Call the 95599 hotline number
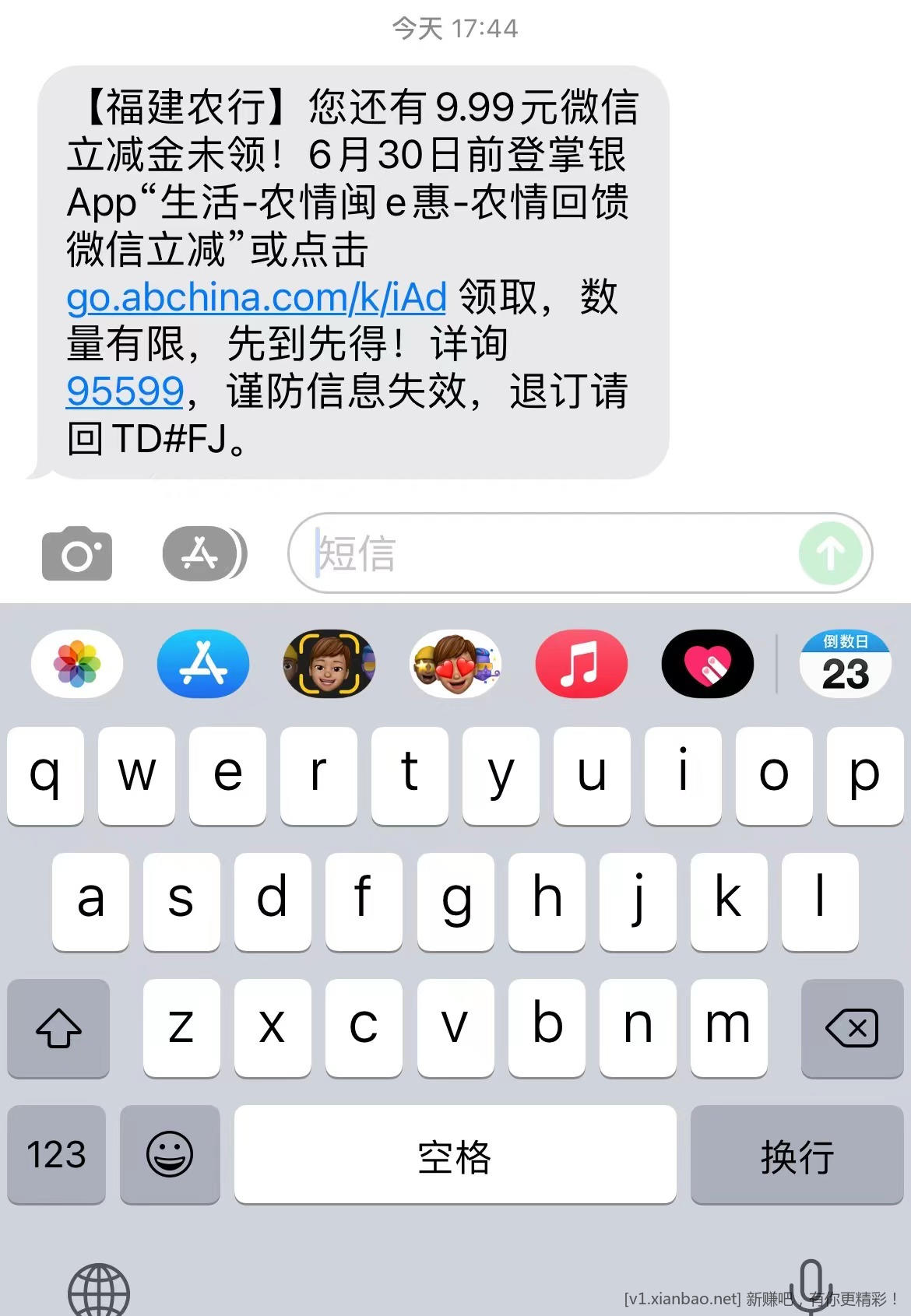Viewport: 911px width, 1316px height. coord(125,391)
